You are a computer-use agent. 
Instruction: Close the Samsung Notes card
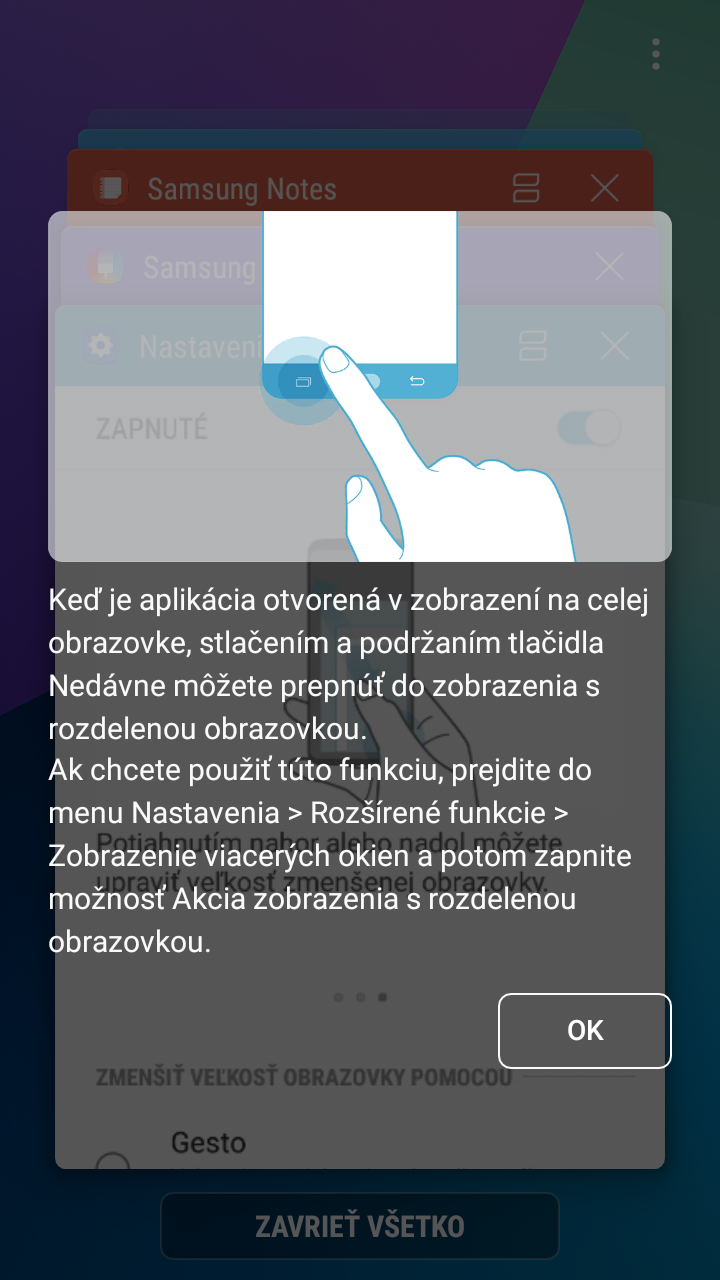tap(604, 188)
